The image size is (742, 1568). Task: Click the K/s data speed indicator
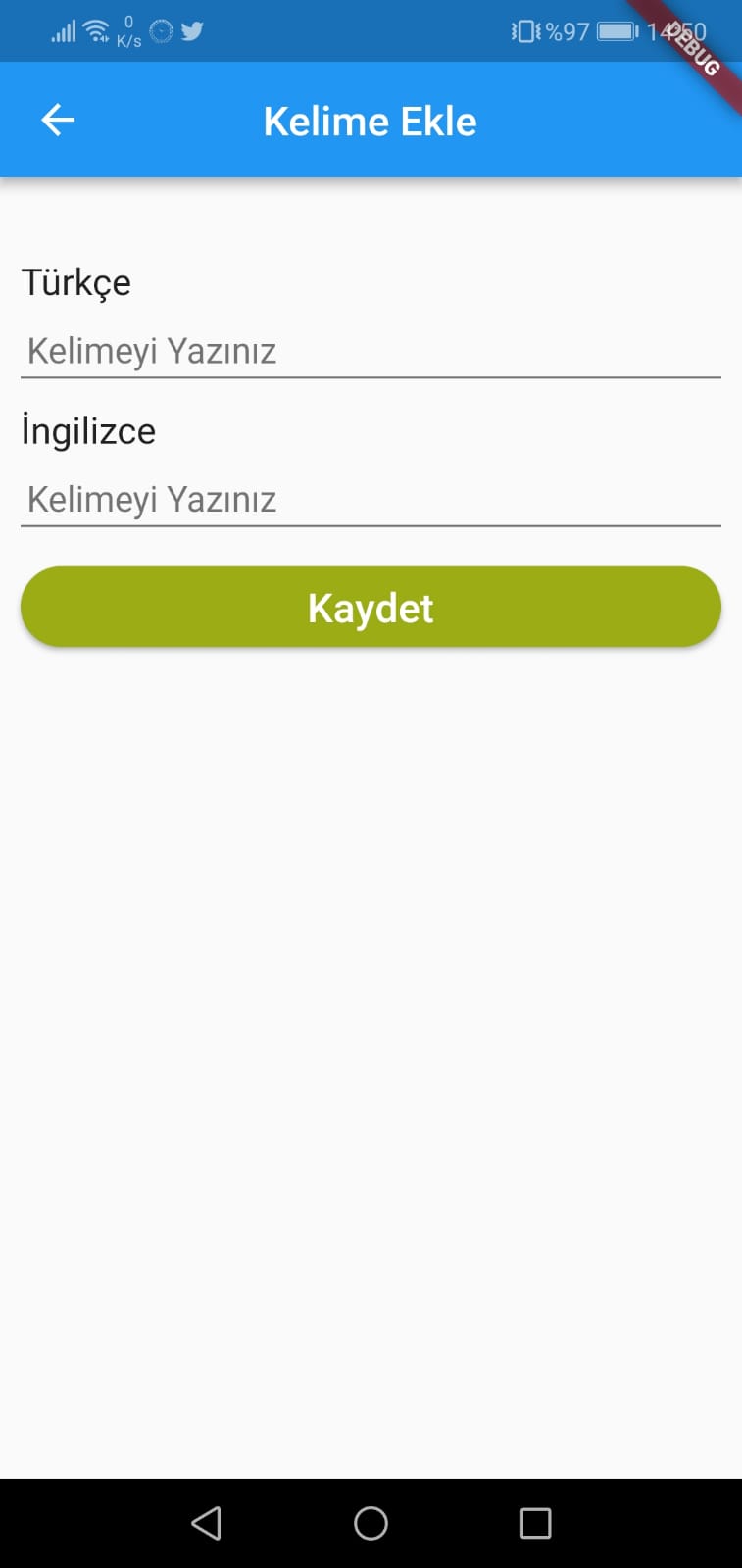[x=128, y=37]
